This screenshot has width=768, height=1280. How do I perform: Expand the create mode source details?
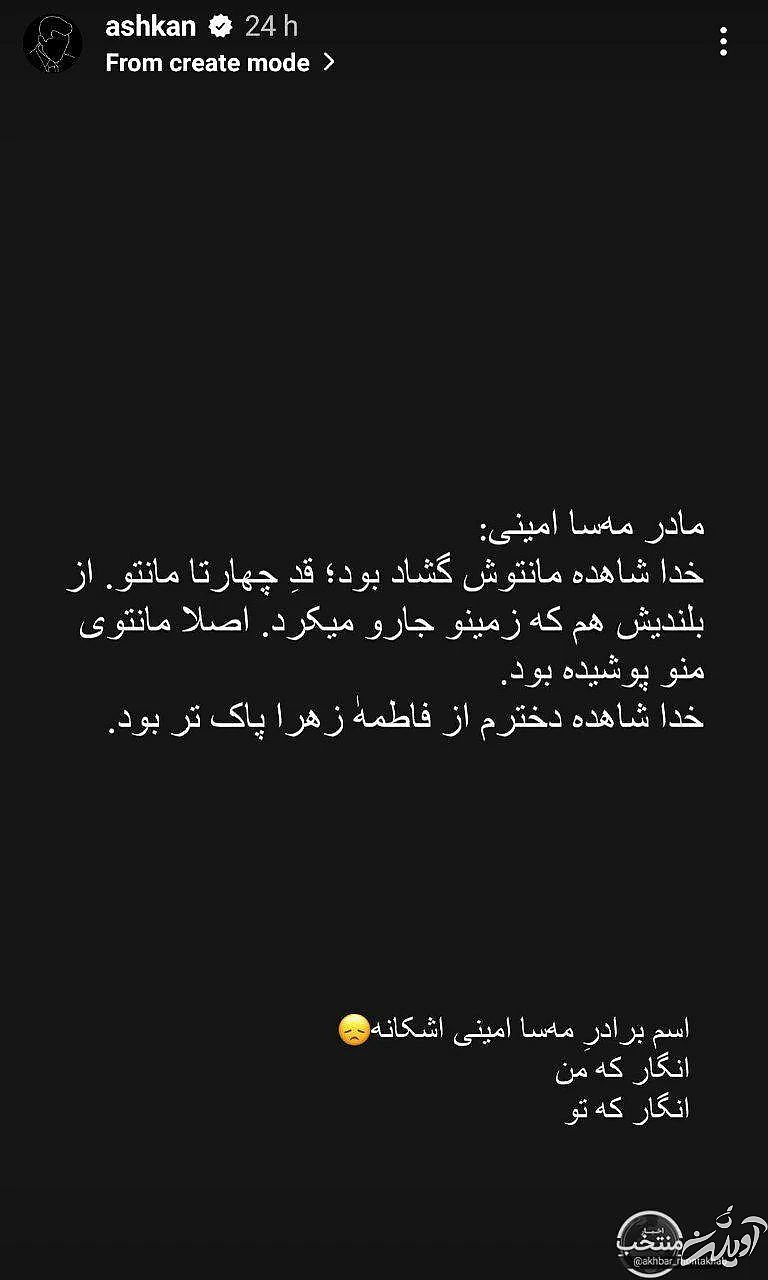(207, 62)
